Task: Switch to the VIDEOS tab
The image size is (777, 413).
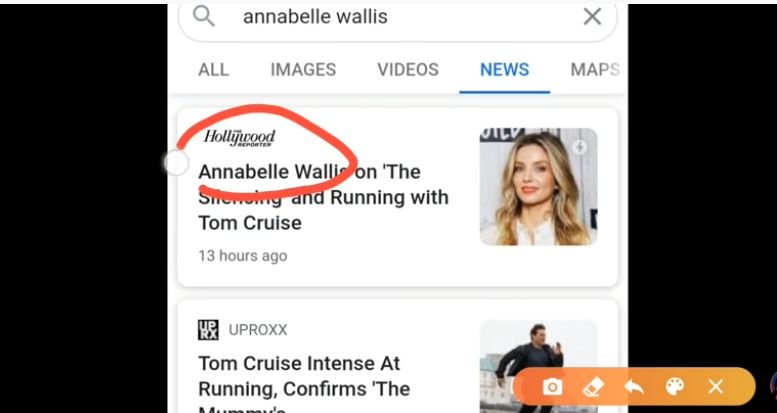Action: [x=408, y=70]
